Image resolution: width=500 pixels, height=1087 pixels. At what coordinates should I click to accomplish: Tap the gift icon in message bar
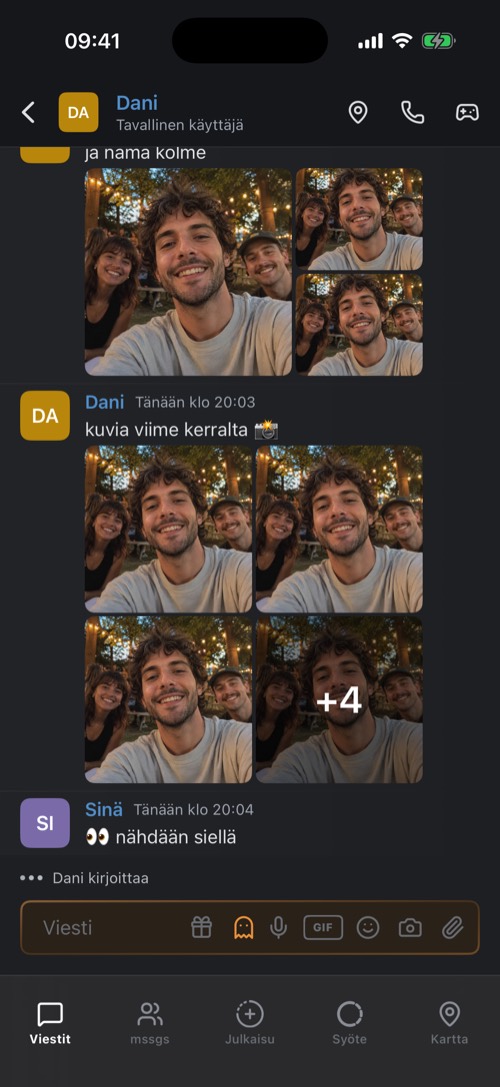click(202, 928)
